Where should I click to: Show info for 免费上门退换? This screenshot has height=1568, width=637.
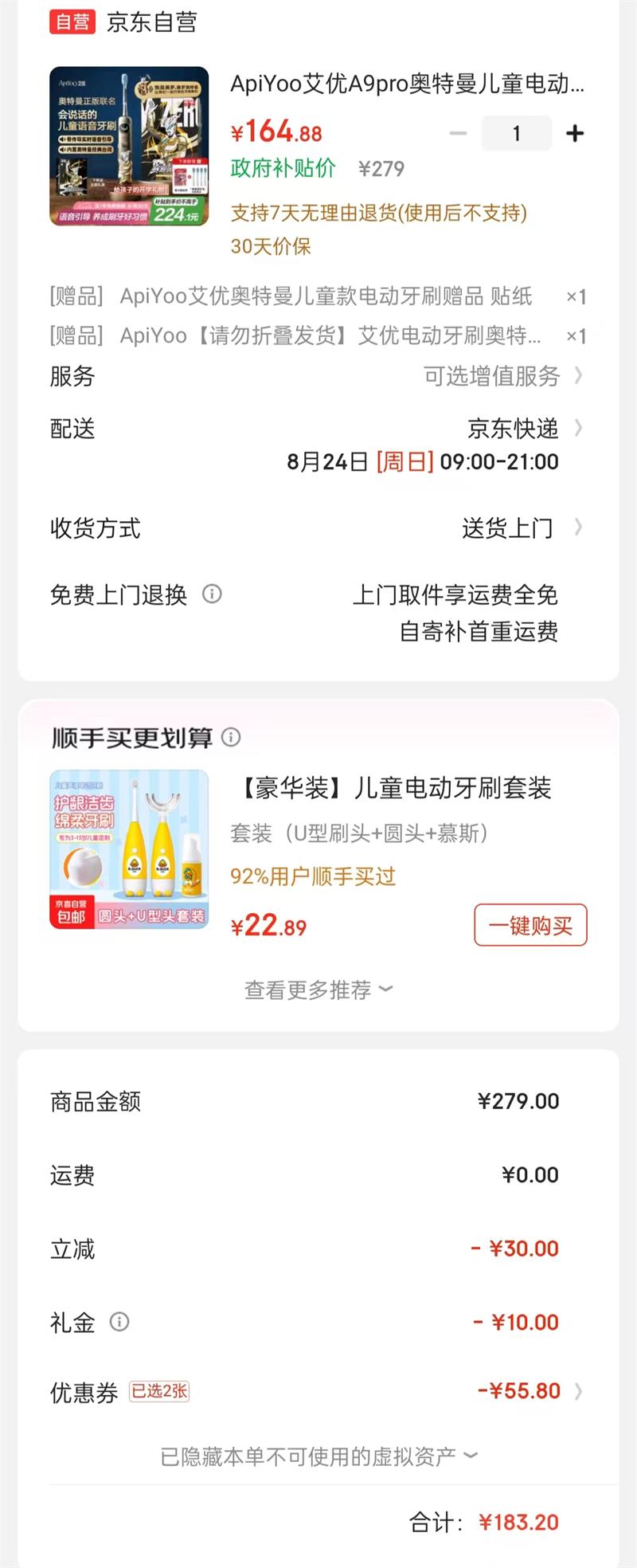(x=212, y=594)
